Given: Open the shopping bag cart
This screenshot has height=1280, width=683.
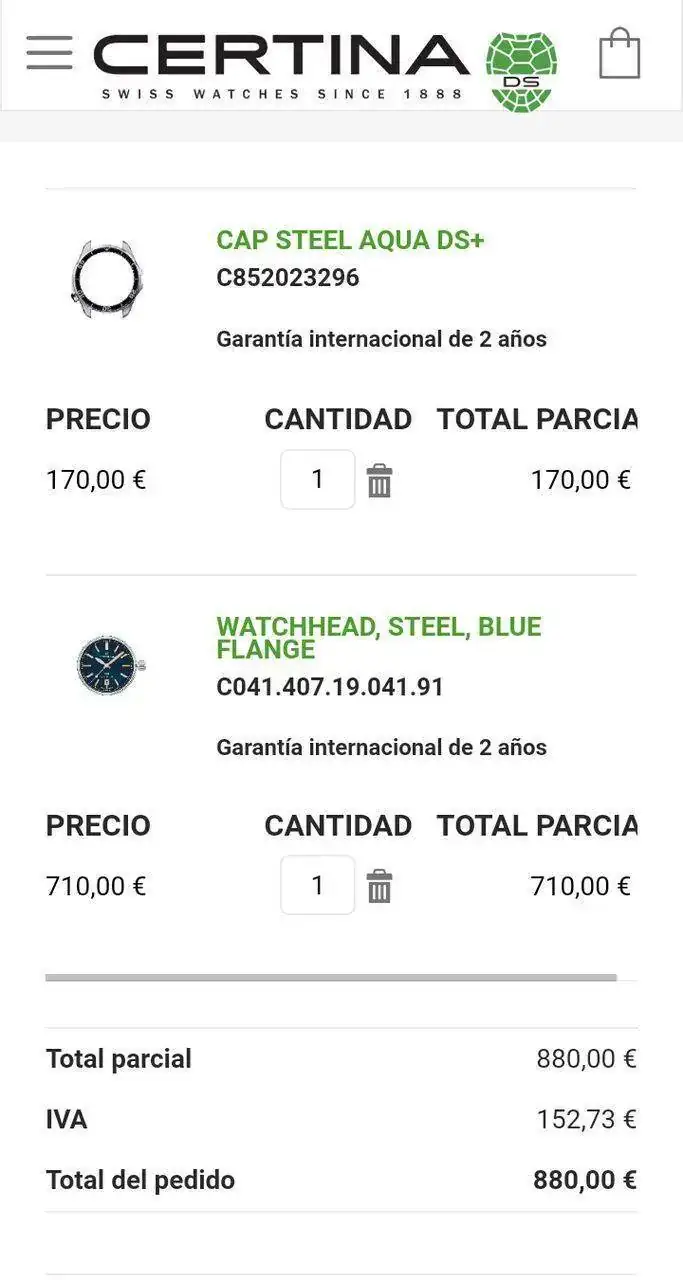Looking at the screenshot, I should [619, 54].
